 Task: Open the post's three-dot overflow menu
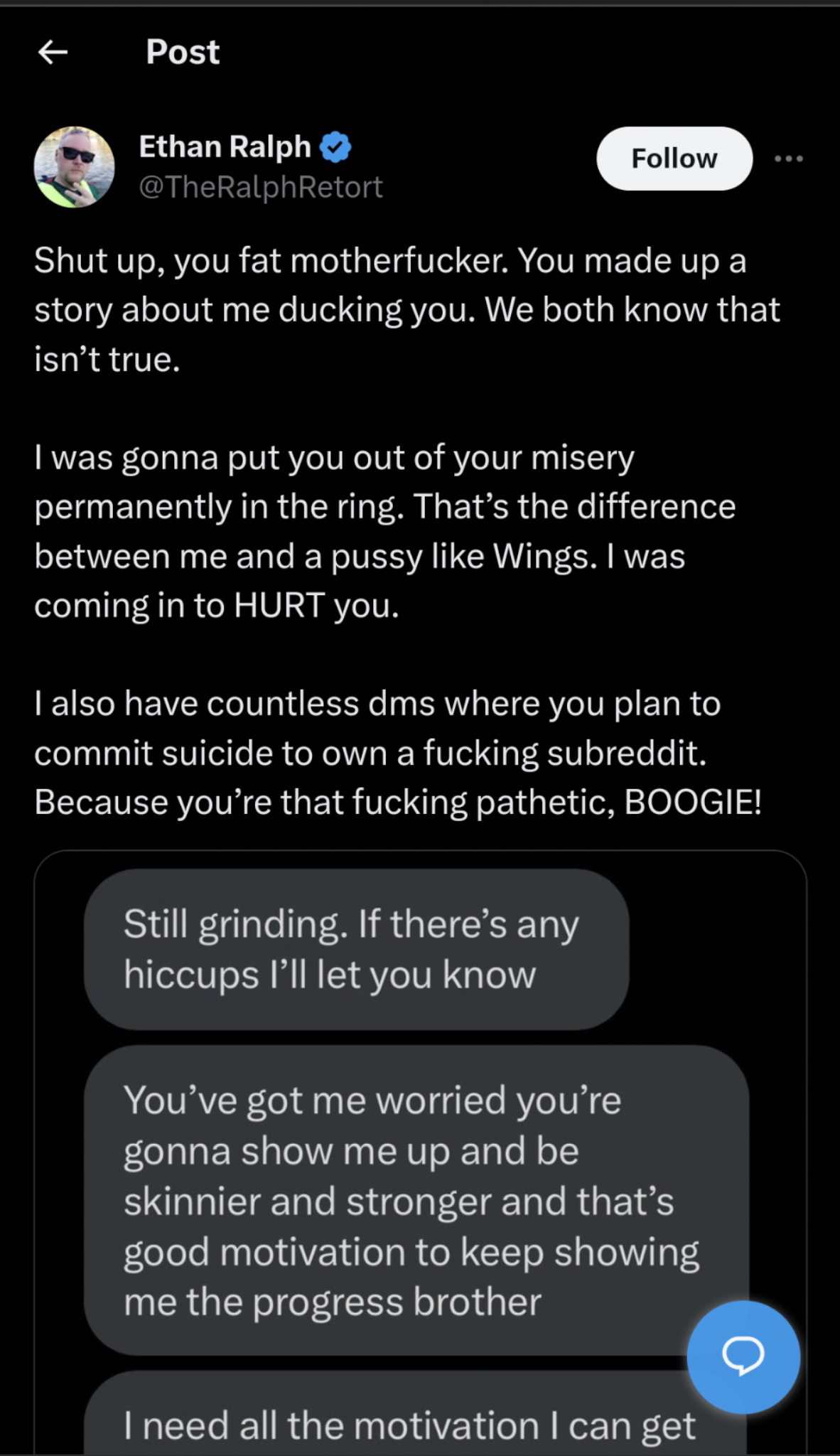[x=789, y=159]
